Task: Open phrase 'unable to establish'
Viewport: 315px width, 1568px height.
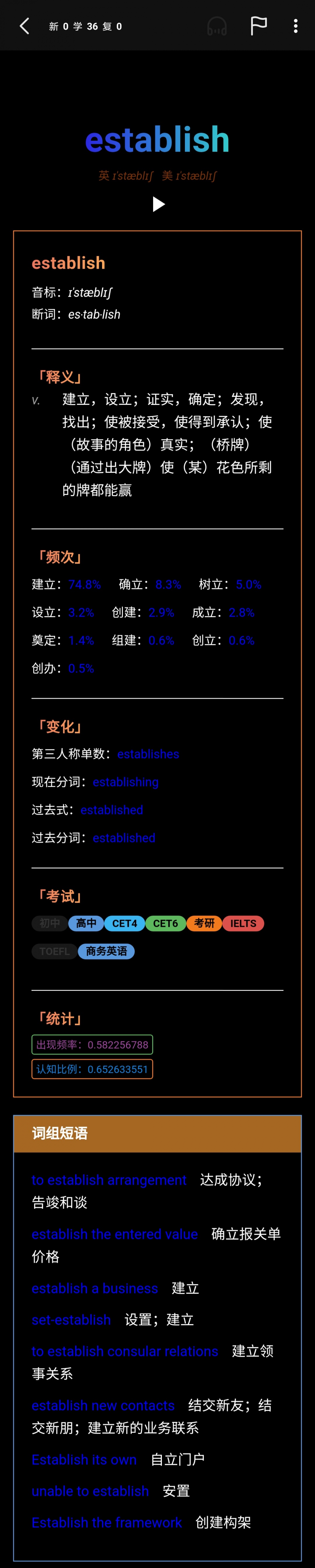Action: pyautogui.click(x=90, y=1491)
